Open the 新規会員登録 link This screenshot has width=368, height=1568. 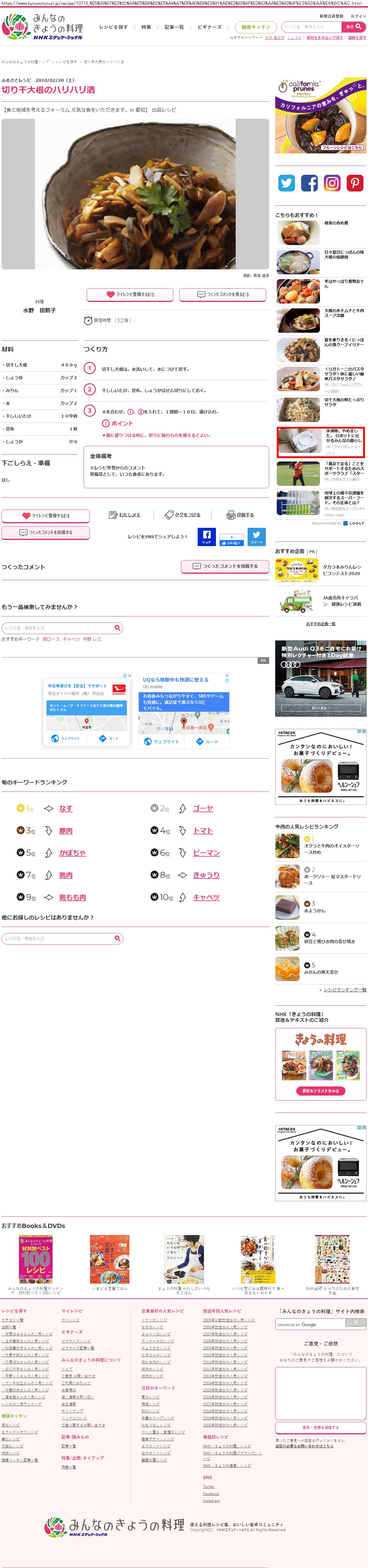pyautogui.click(x=331, y=16)
